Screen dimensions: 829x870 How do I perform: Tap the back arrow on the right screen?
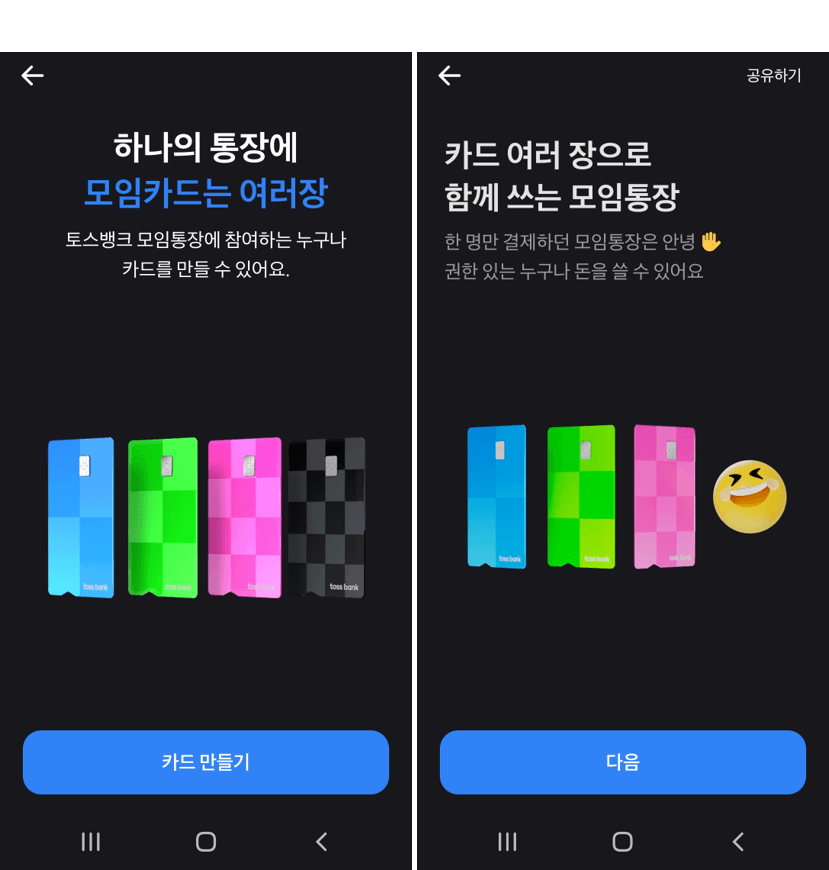pos(449,75)
